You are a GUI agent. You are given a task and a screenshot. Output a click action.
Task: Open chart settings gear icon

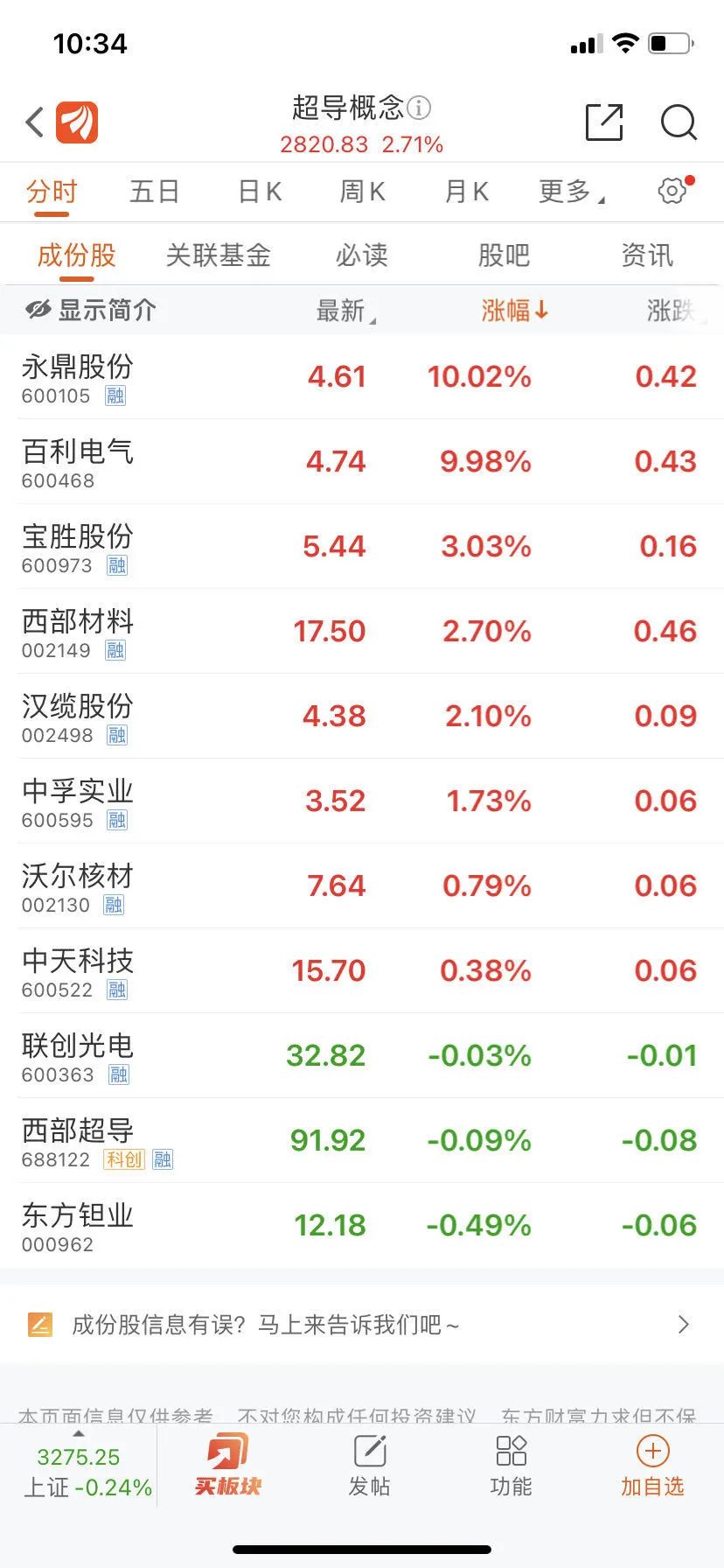point(672,191)
